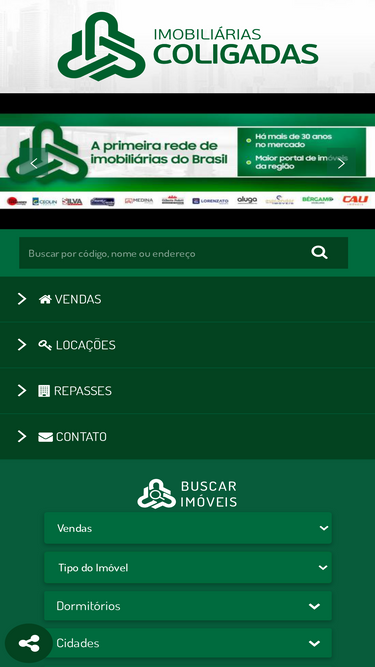Tap the search field for code or address
The width and height of the screenshot is (375, 667).
(x=162, y=253)
